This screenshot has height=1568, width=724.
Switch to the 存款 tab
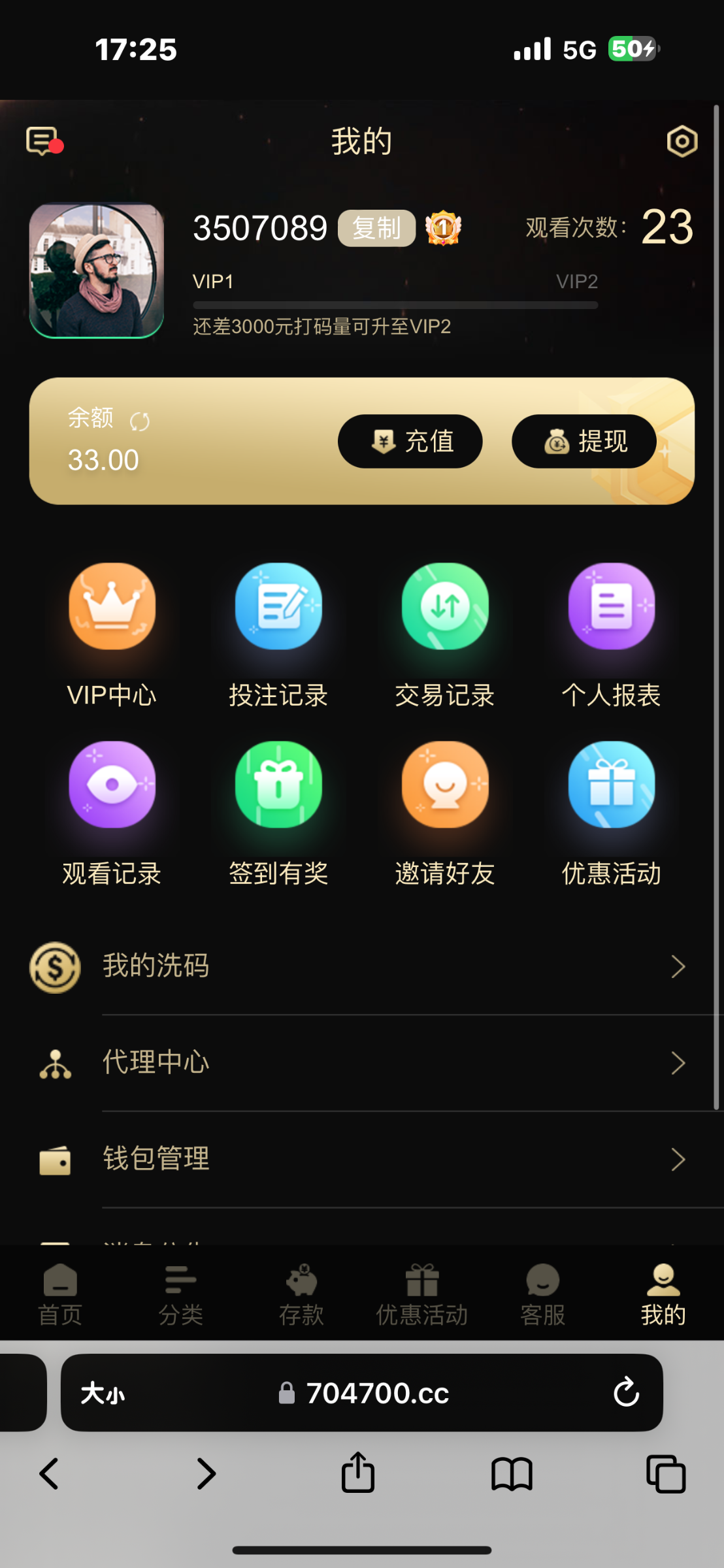pos(301,1294)
